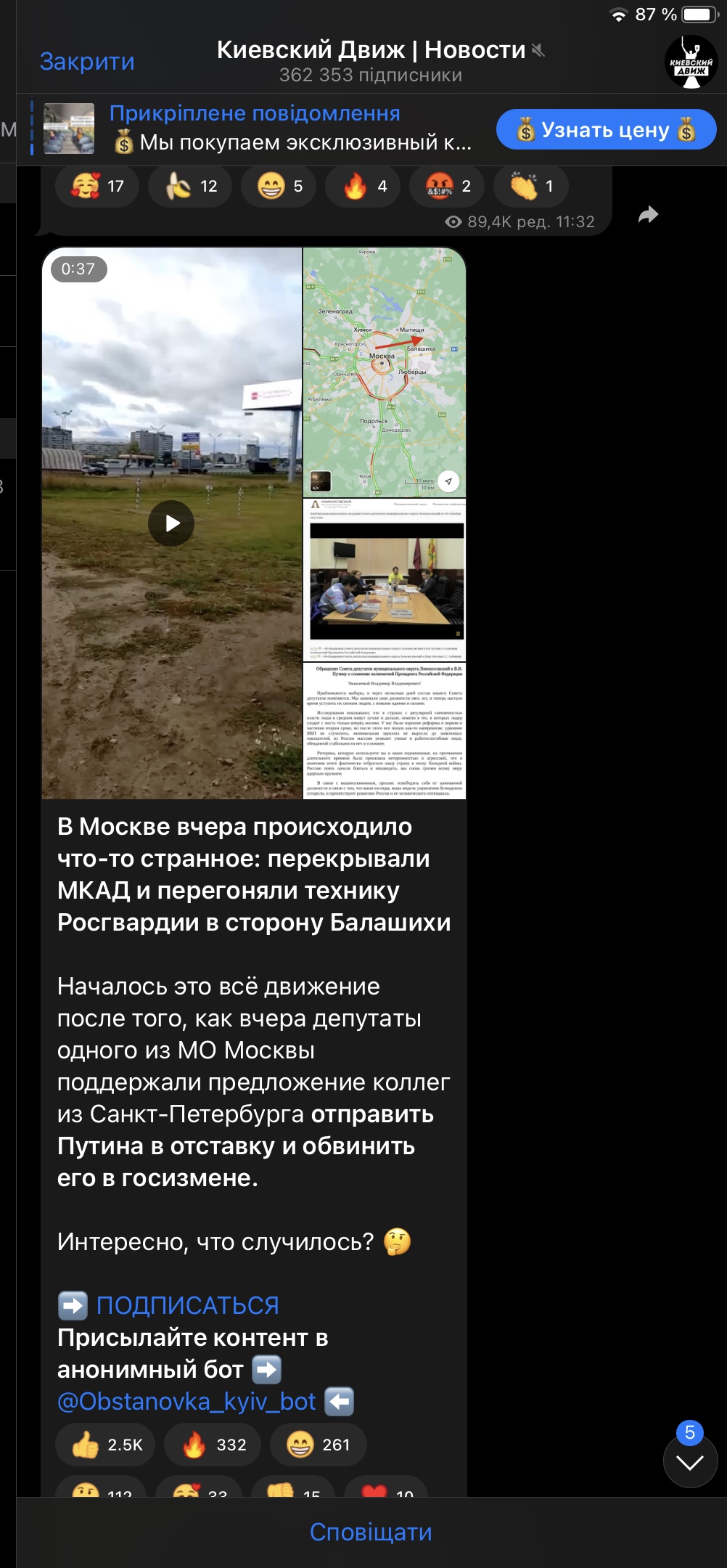
Task: Open the Moscow map image
Action: coord(384,372)
